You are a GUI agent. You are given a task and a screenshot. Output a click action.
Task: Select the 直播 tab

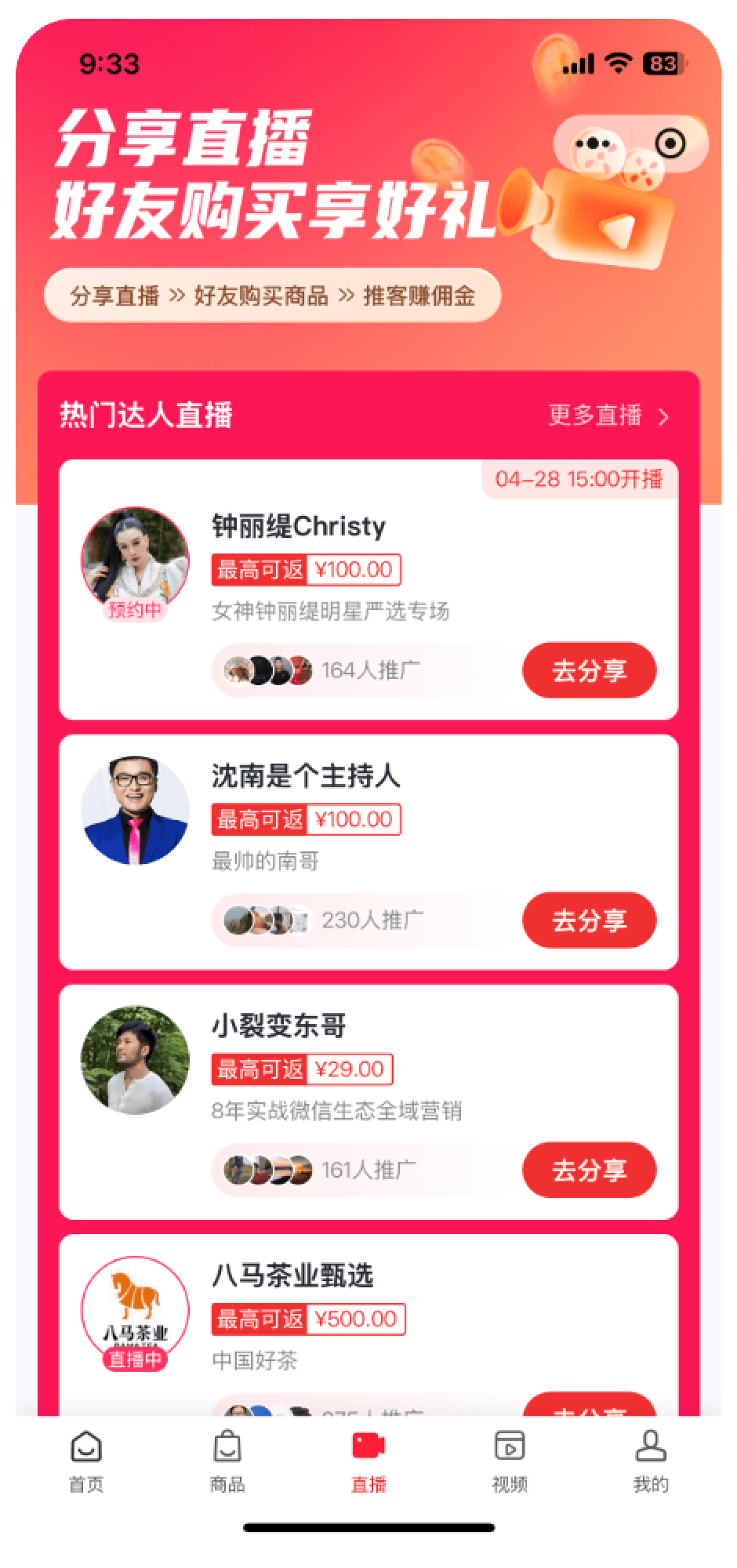[x=368, y=1461]
